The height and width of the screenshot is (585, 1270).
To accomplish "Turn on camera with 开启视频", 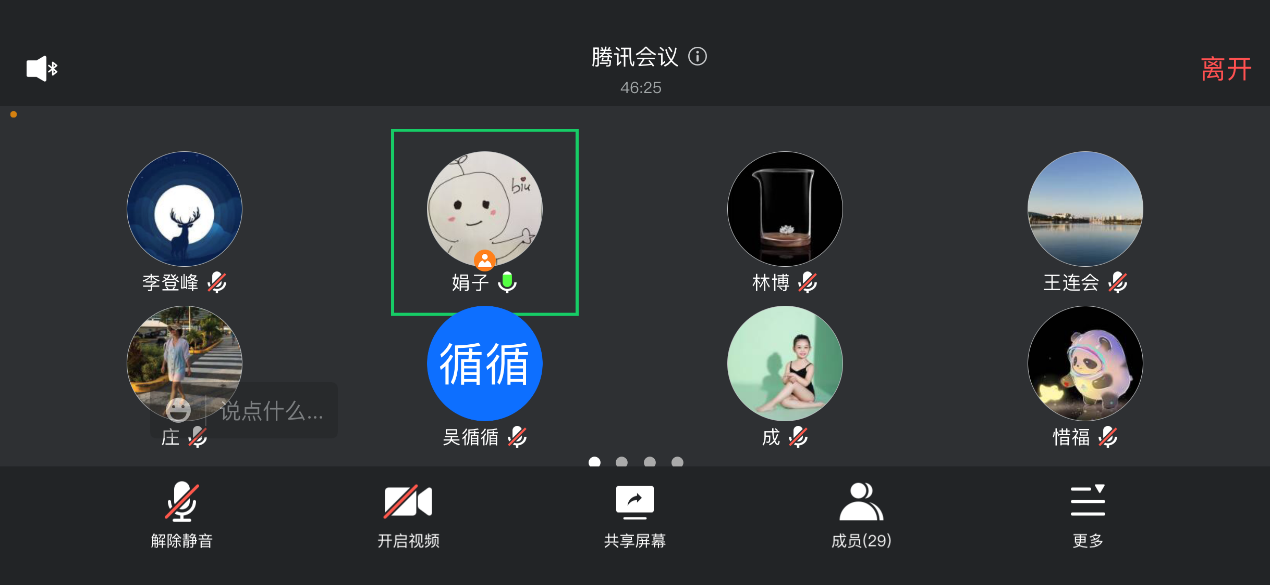I will [408, 514].
